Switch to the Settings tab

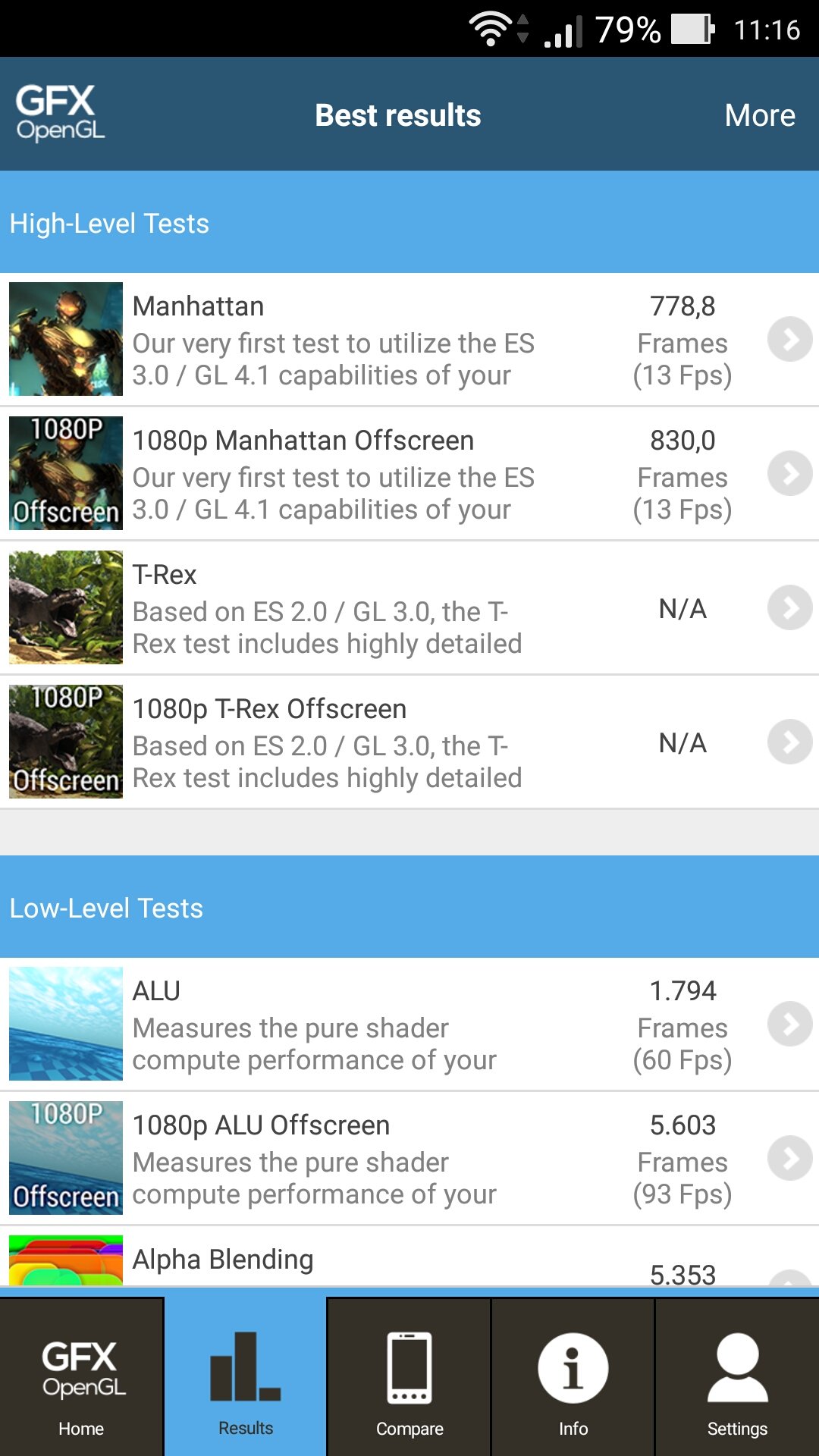[737, 1376]
